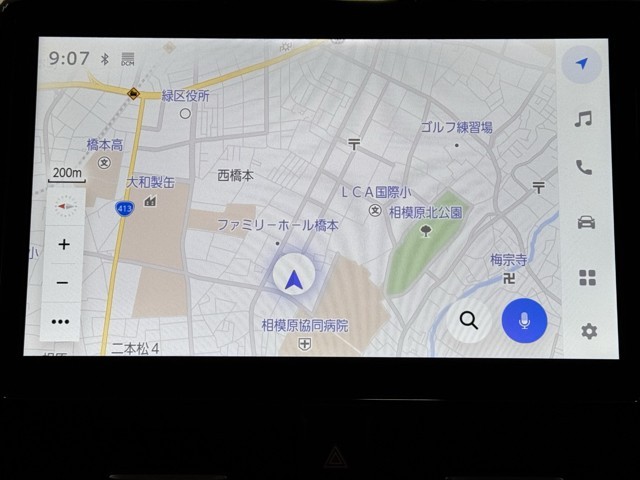Zoom out of the map
The image size is (640, 480).
(x=63, y=283)
